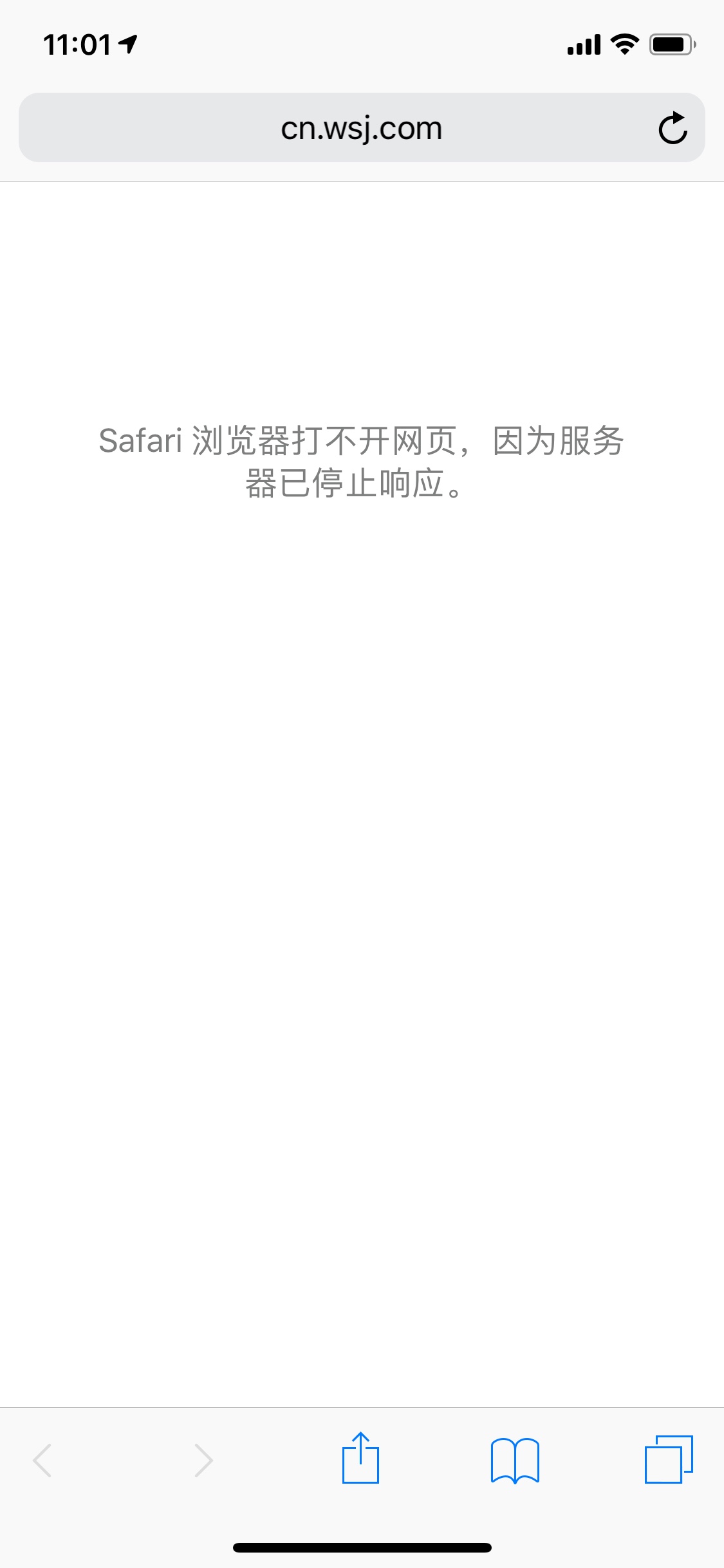
Task: Show all open tabs
Action: (x=669, y=1459)
